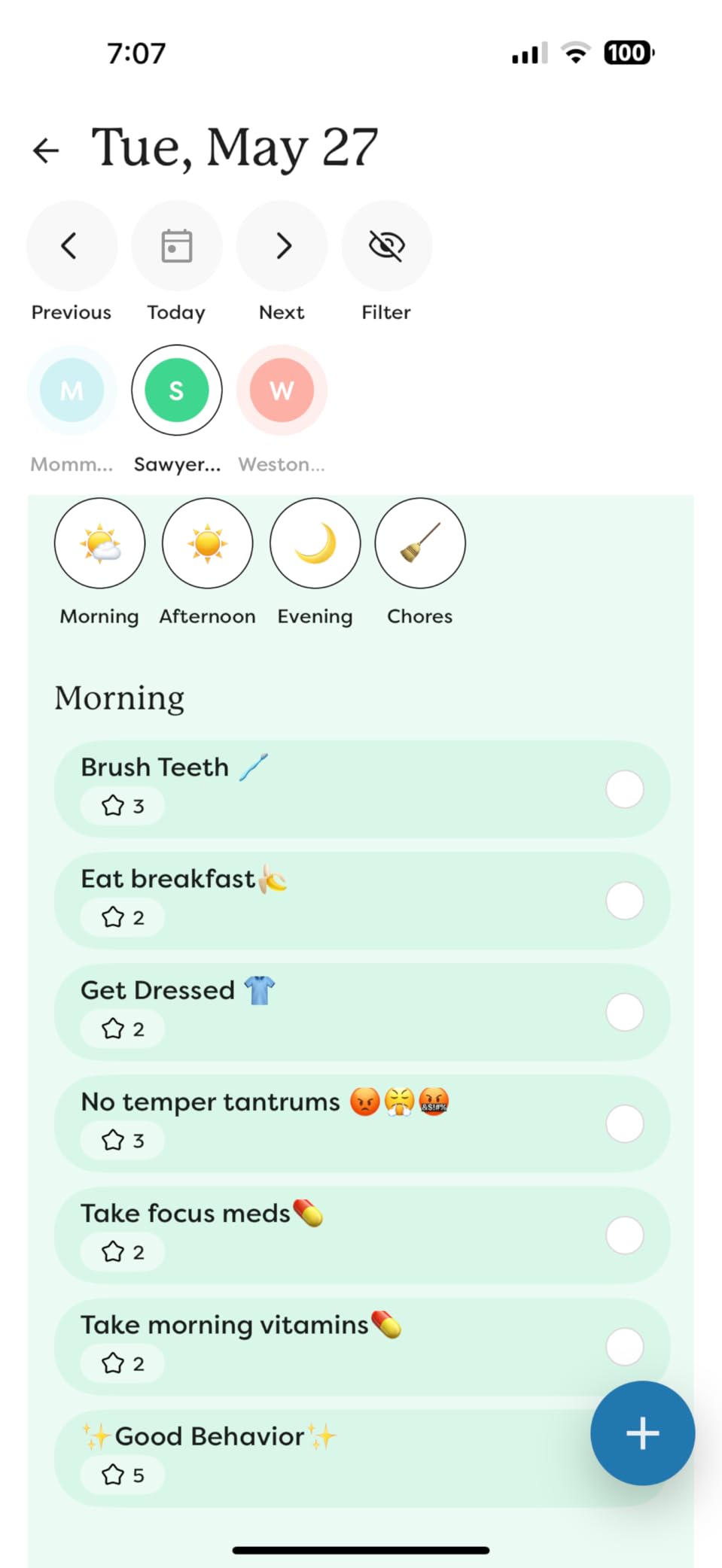The height and width of the screenshot is (1568, 722).
Task: Check off Take focus meds
Action: pos(624,1235)
